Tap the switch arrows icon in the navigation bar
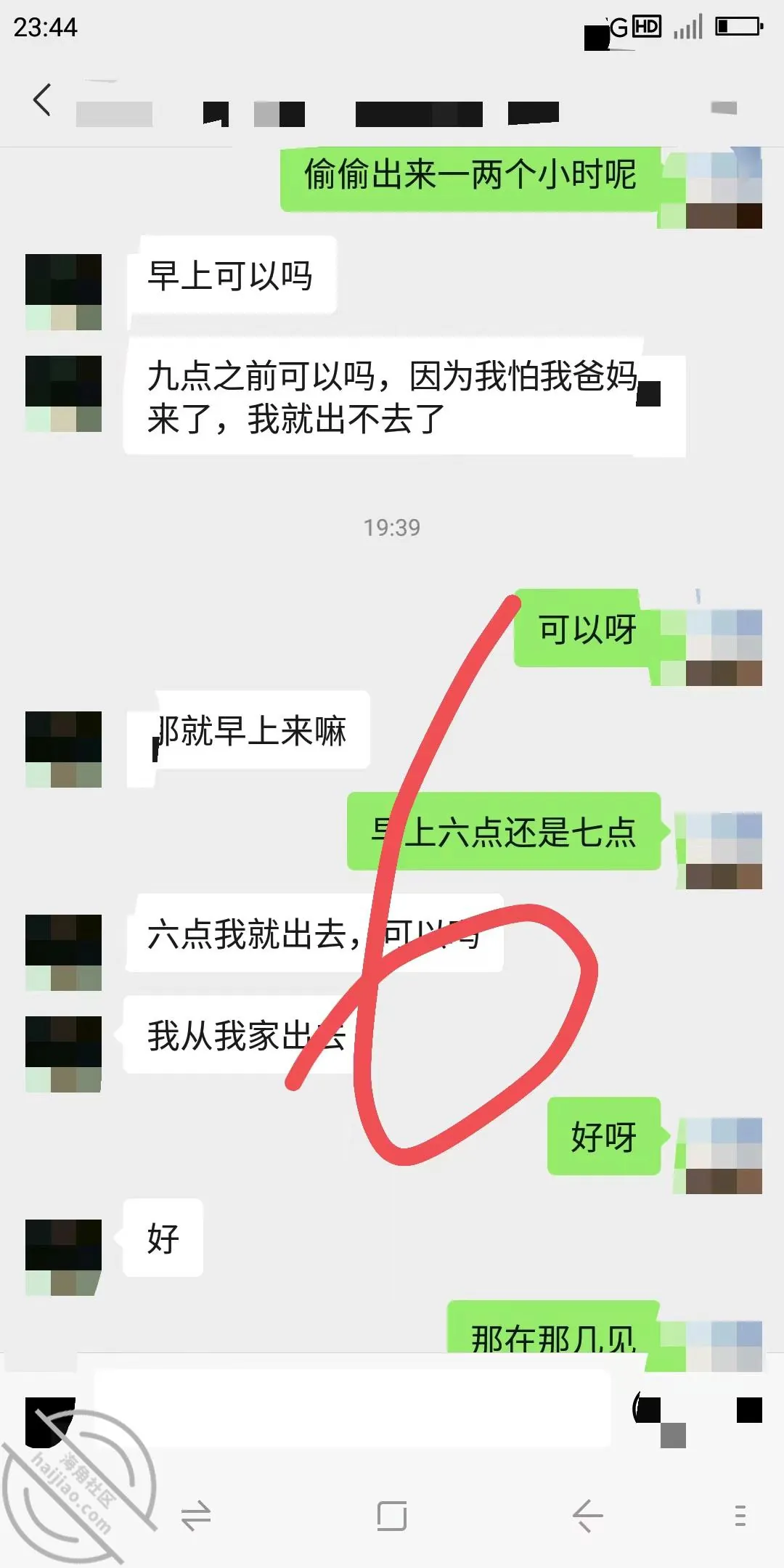Image resolution: width=784 pixels, height=1568 pixels. point(196,1516)
